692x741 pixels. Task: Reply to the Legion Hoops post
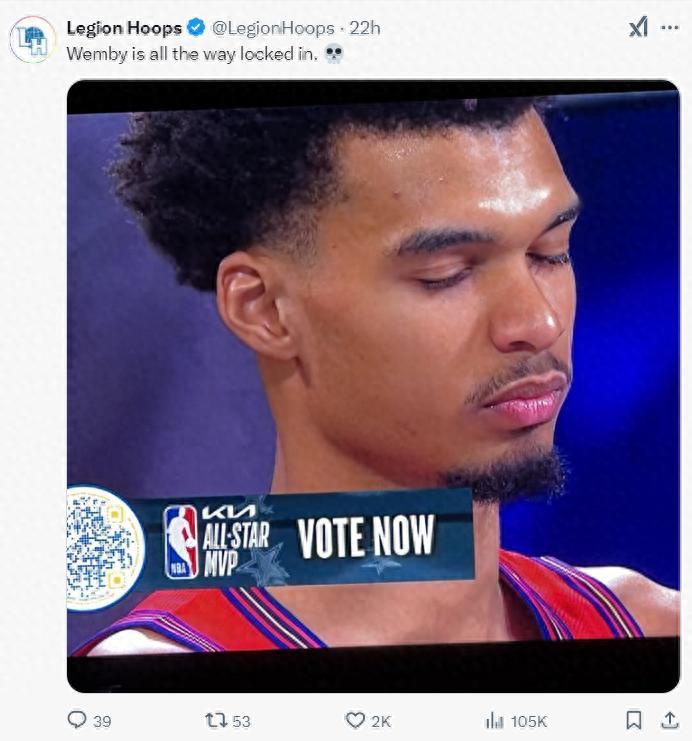(77, 720)
